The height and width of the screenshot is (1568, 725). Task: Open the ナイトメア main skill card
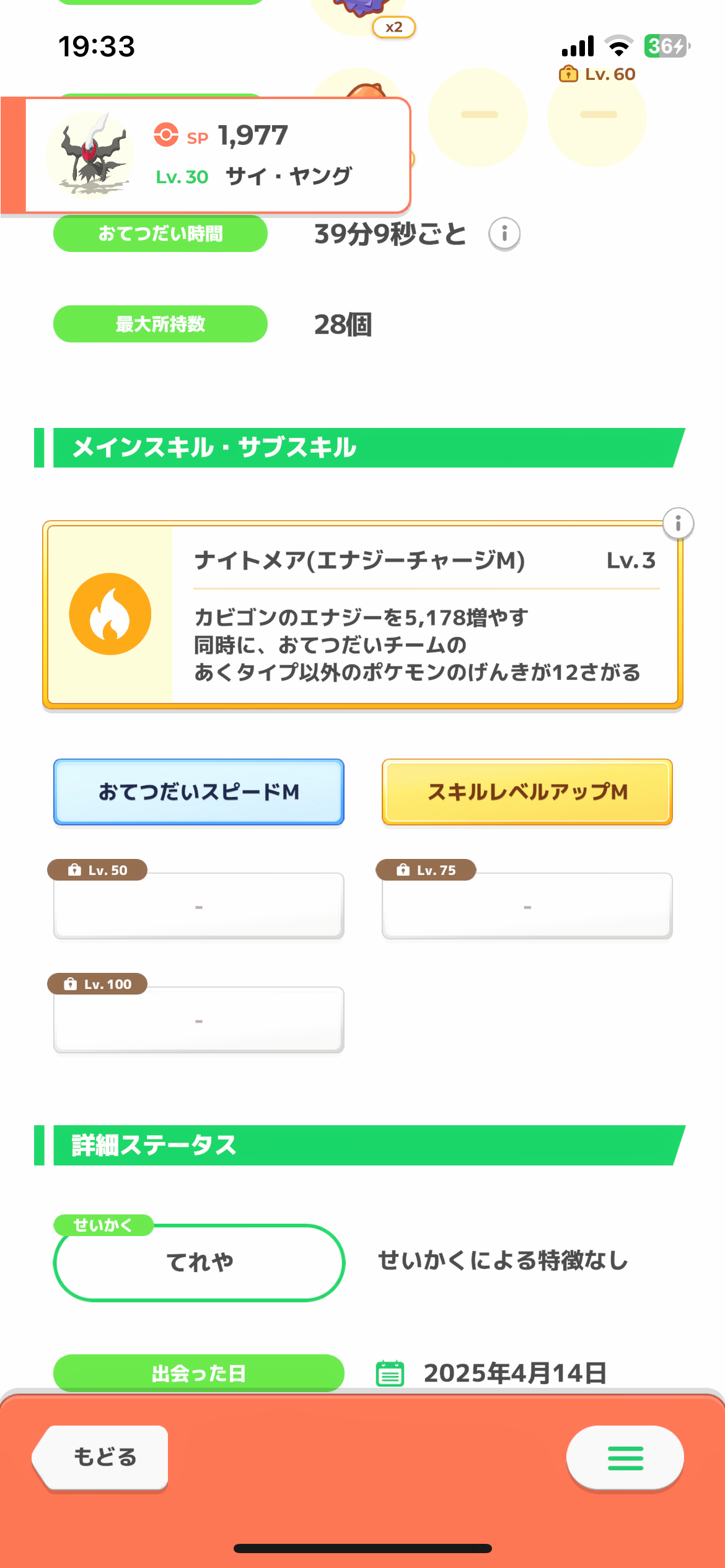362,614
